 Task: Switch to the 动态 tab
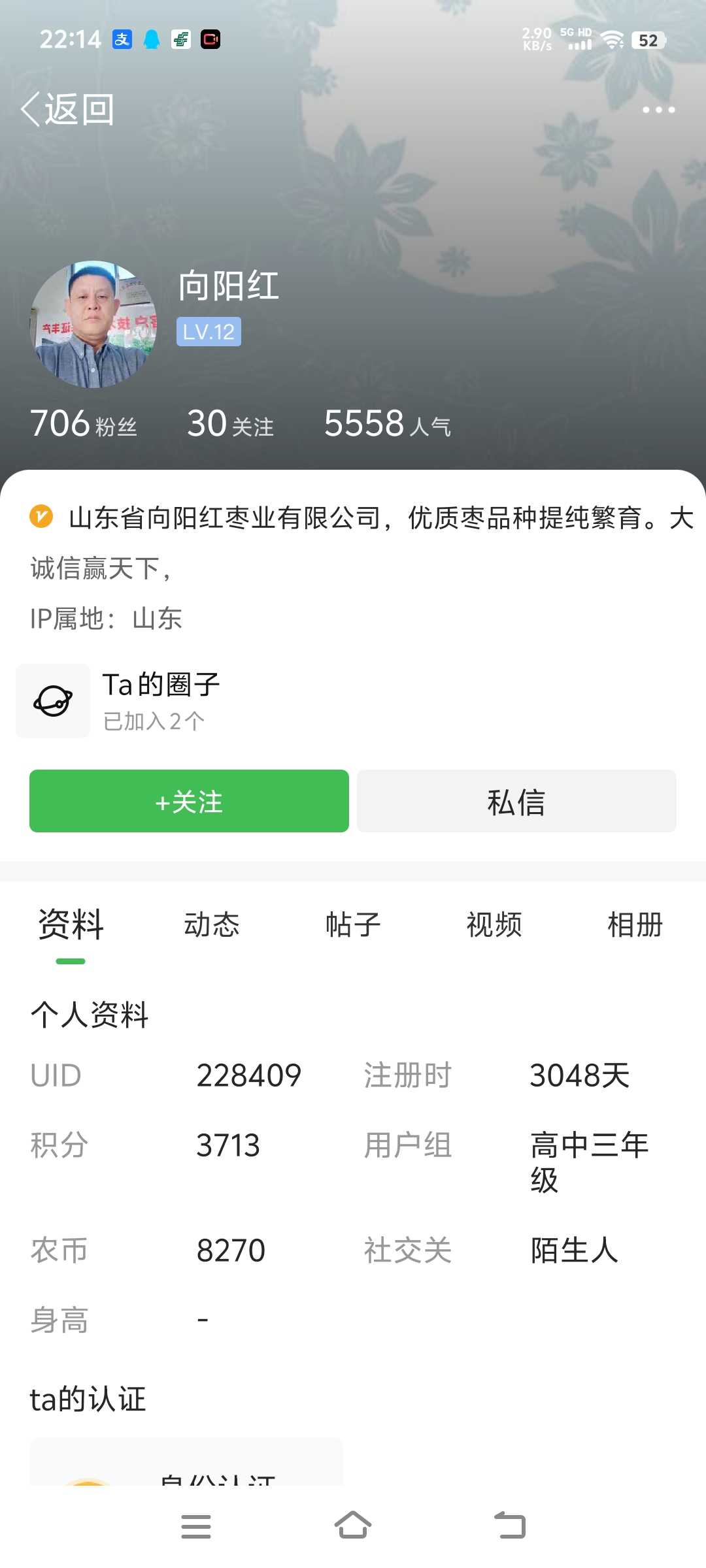click(x=212, y=925)
